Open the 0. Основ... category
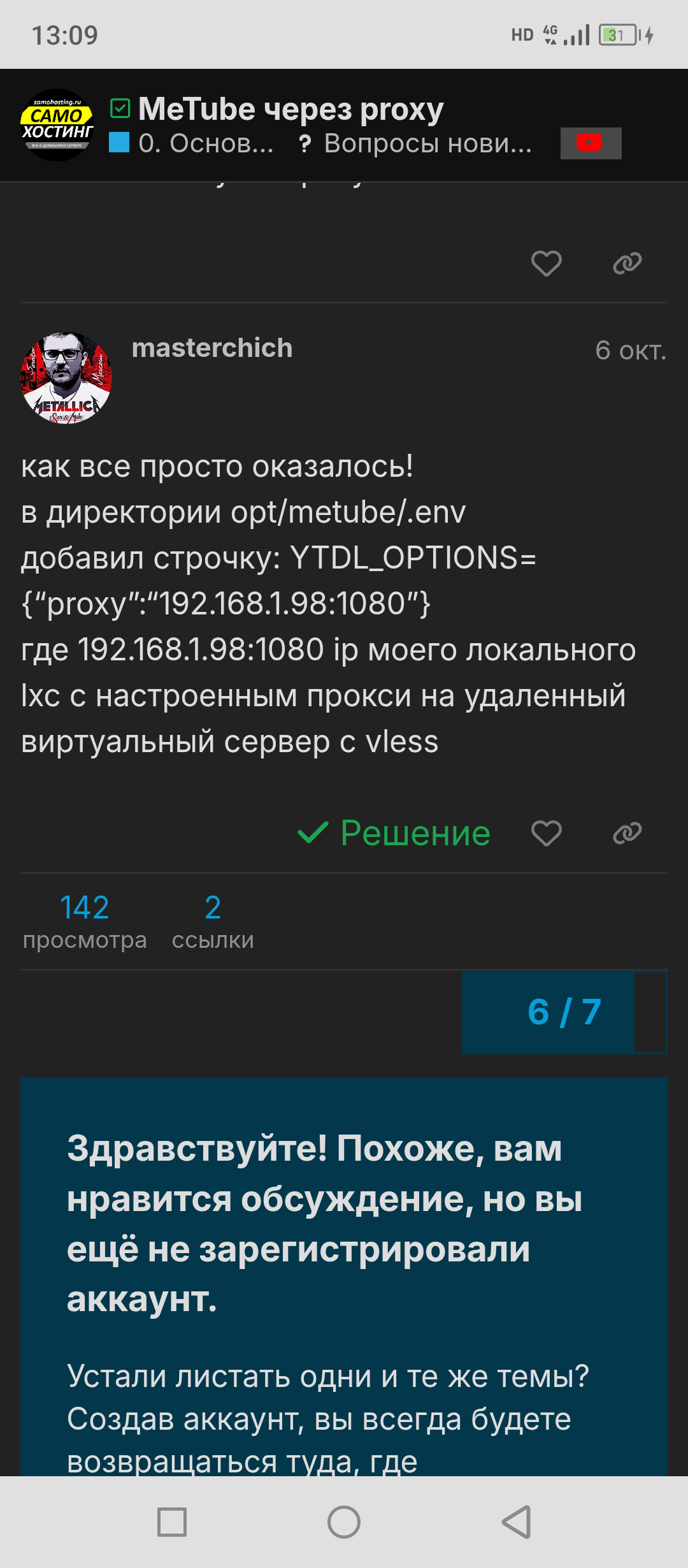This screenshot has height=1568, width=688. [x=192, y=143]
